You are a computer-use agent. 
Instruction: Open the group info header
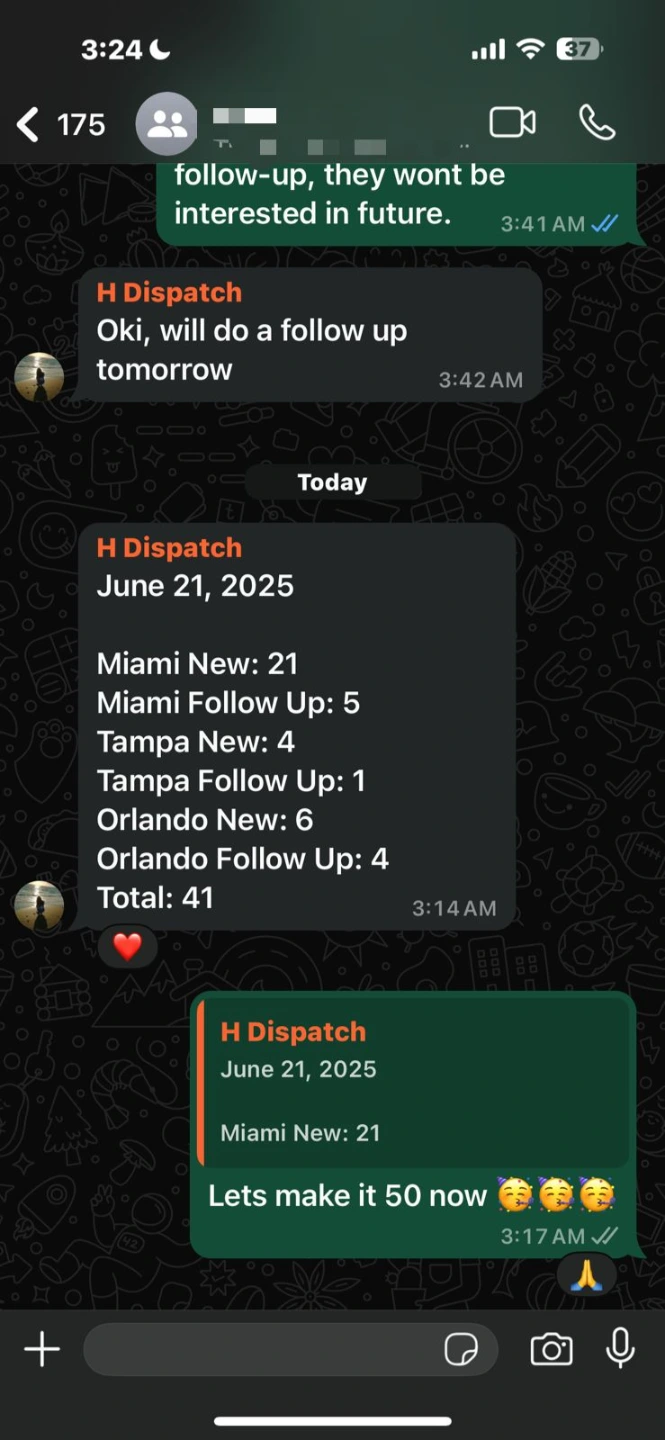click(300, 124)
